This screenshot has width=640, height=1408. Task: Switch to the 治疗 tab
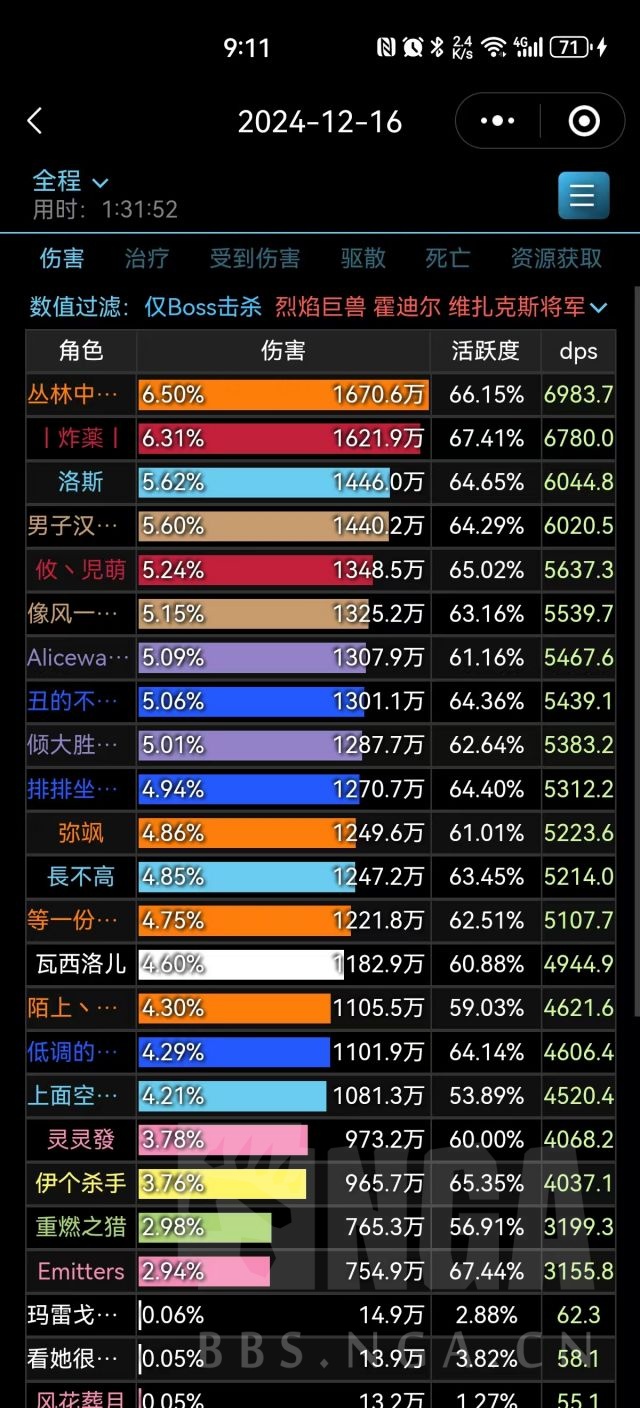(146, 259)
